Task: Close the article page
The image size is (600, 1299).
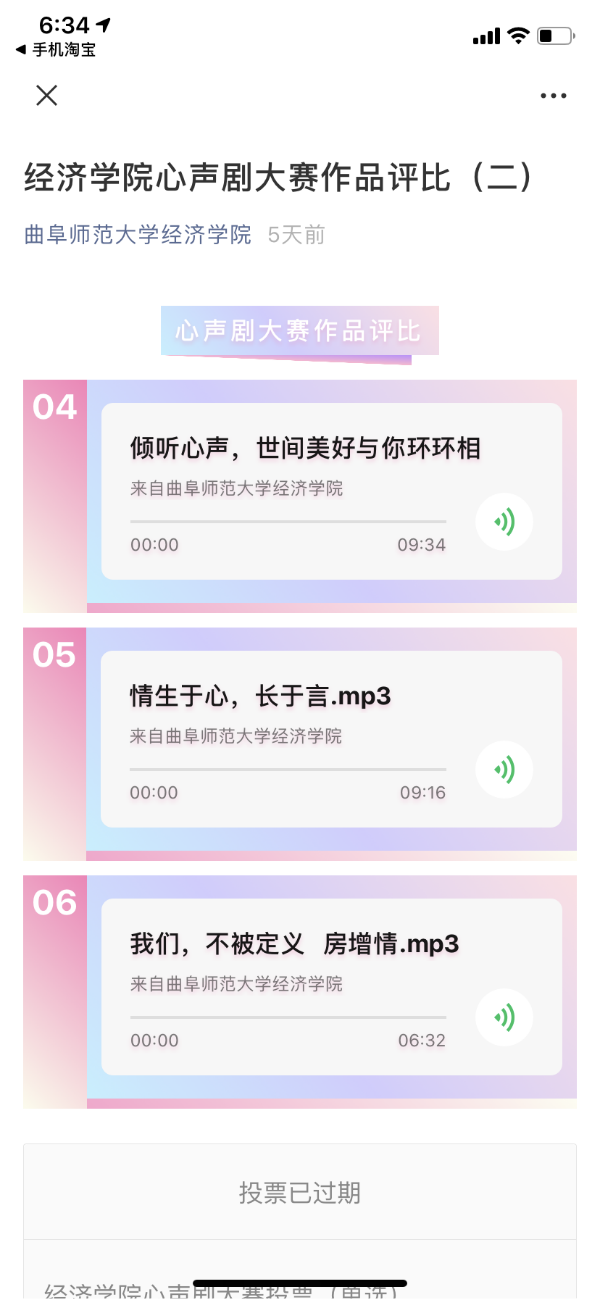Action: (47, 95)
